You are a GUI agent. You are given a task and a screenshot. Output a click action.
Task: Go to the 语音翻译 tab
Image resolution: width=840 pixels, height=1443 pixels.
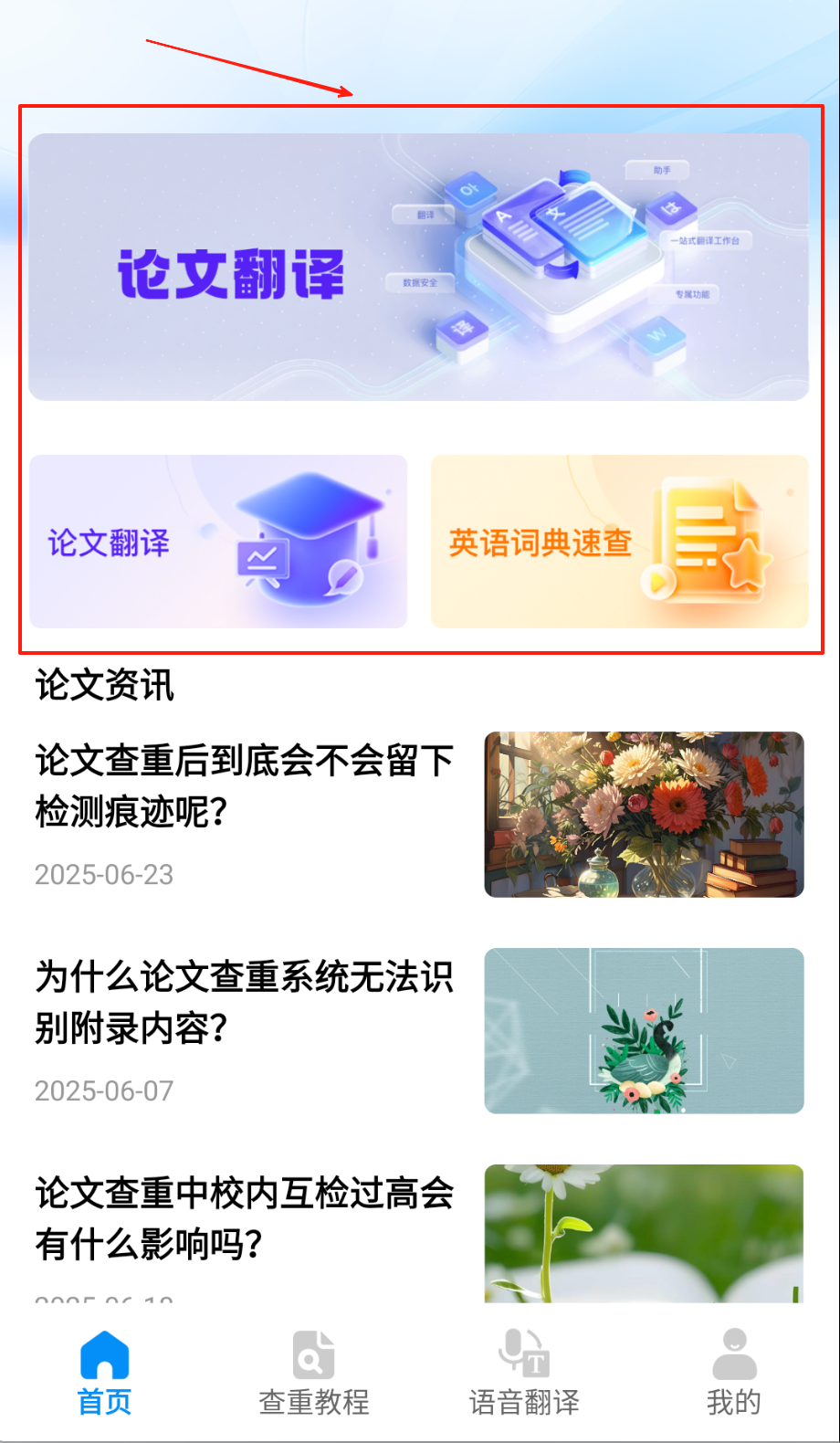524,1373
